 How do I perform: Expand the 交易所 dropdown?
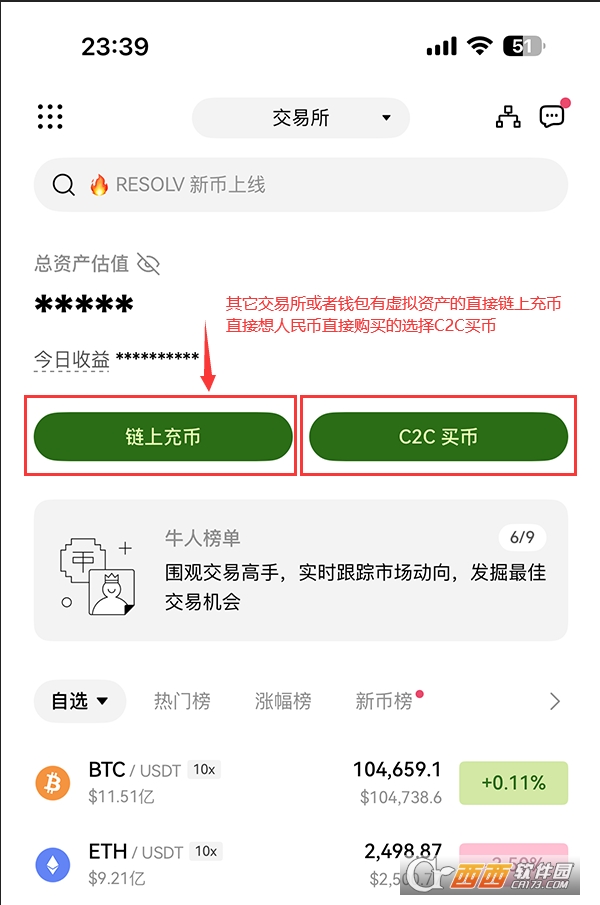(301, 118)
